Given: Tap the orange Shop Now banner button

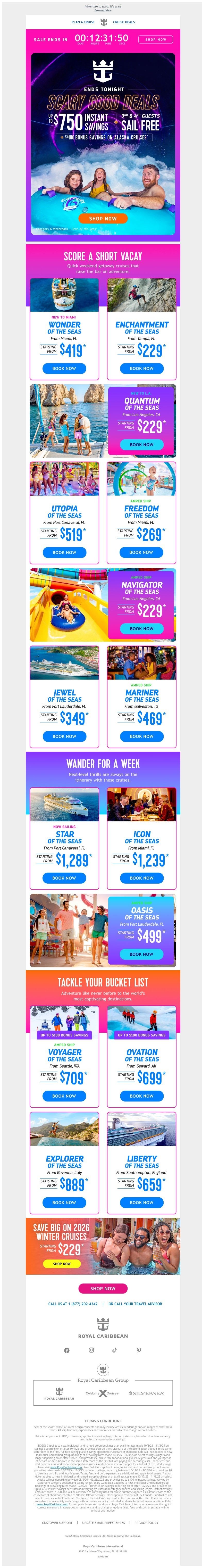Looking at the screenshot, I should [x=102, y=218].
